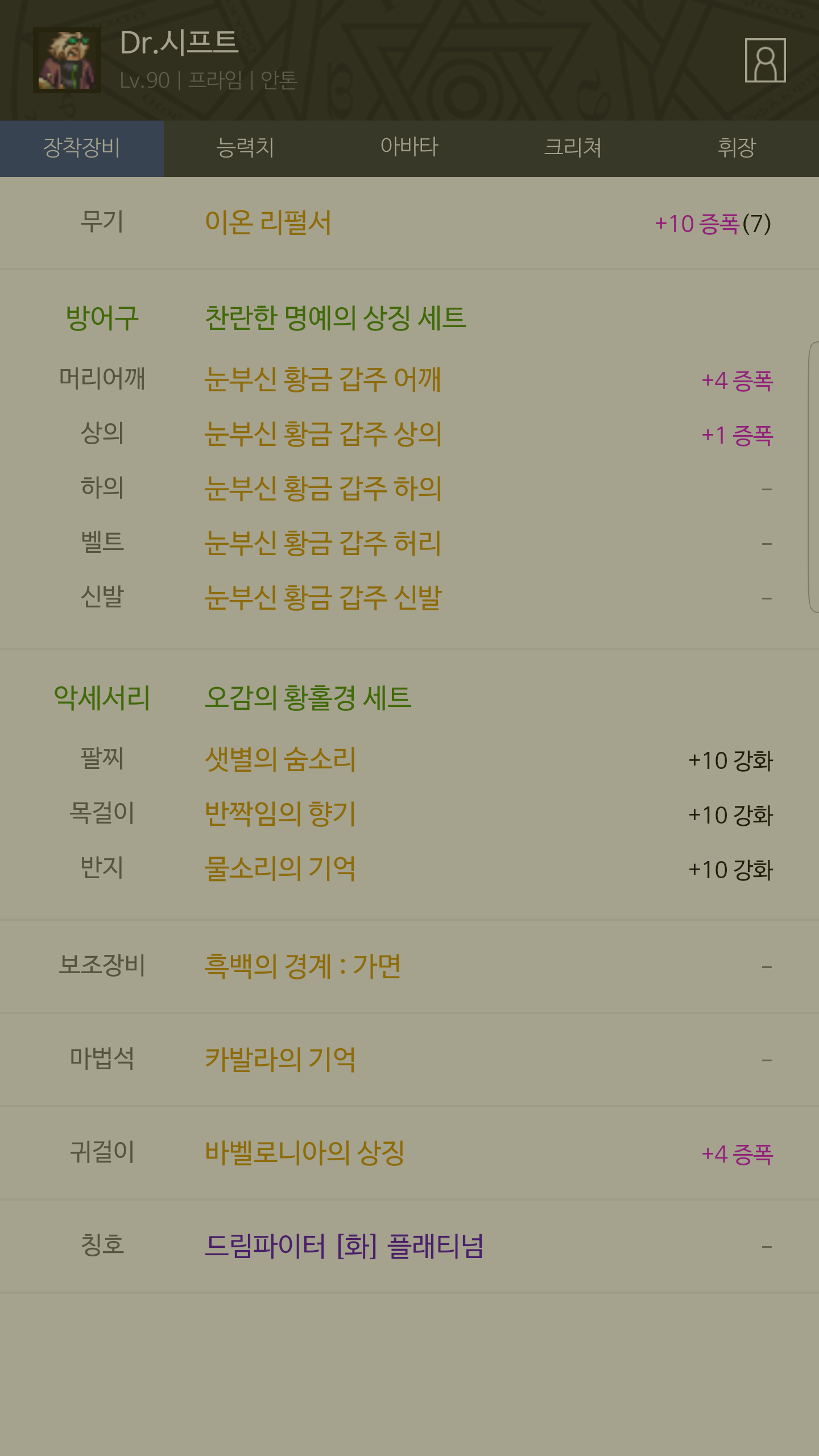This screenshot has height=1456, width=819.
Task: View title 드림파이터 [화] 플래티넘
Action: point(344,1246)
